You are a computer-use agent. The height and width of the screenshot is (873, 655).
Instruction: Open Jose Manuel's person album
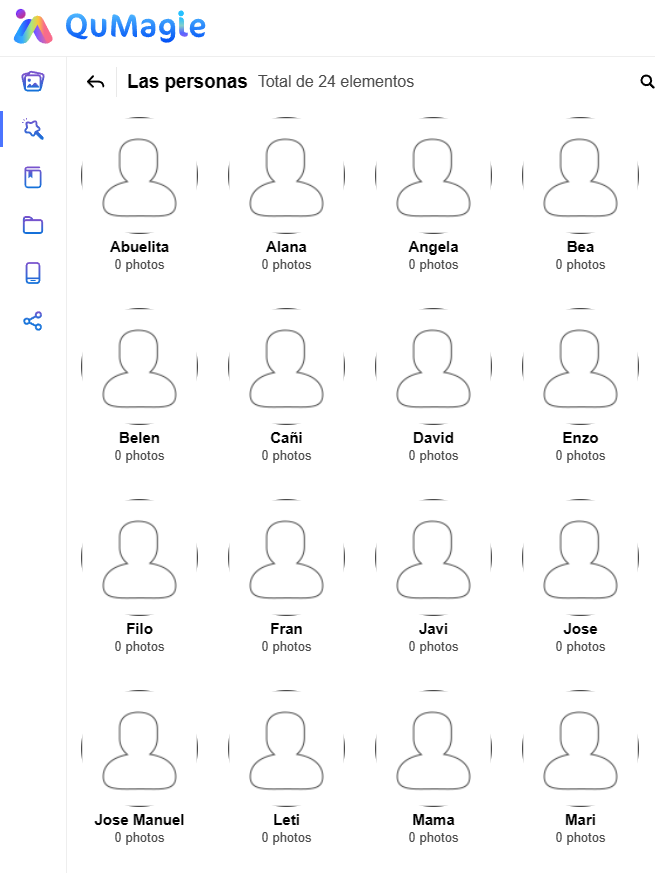pos(139,751)
